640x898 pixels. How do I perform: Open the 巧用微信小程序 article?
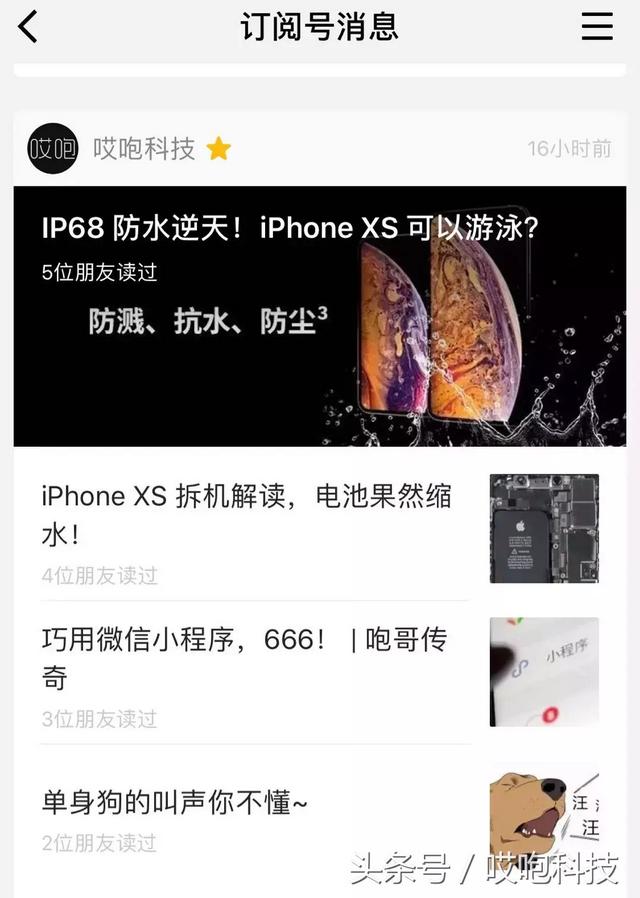point(244,658)
